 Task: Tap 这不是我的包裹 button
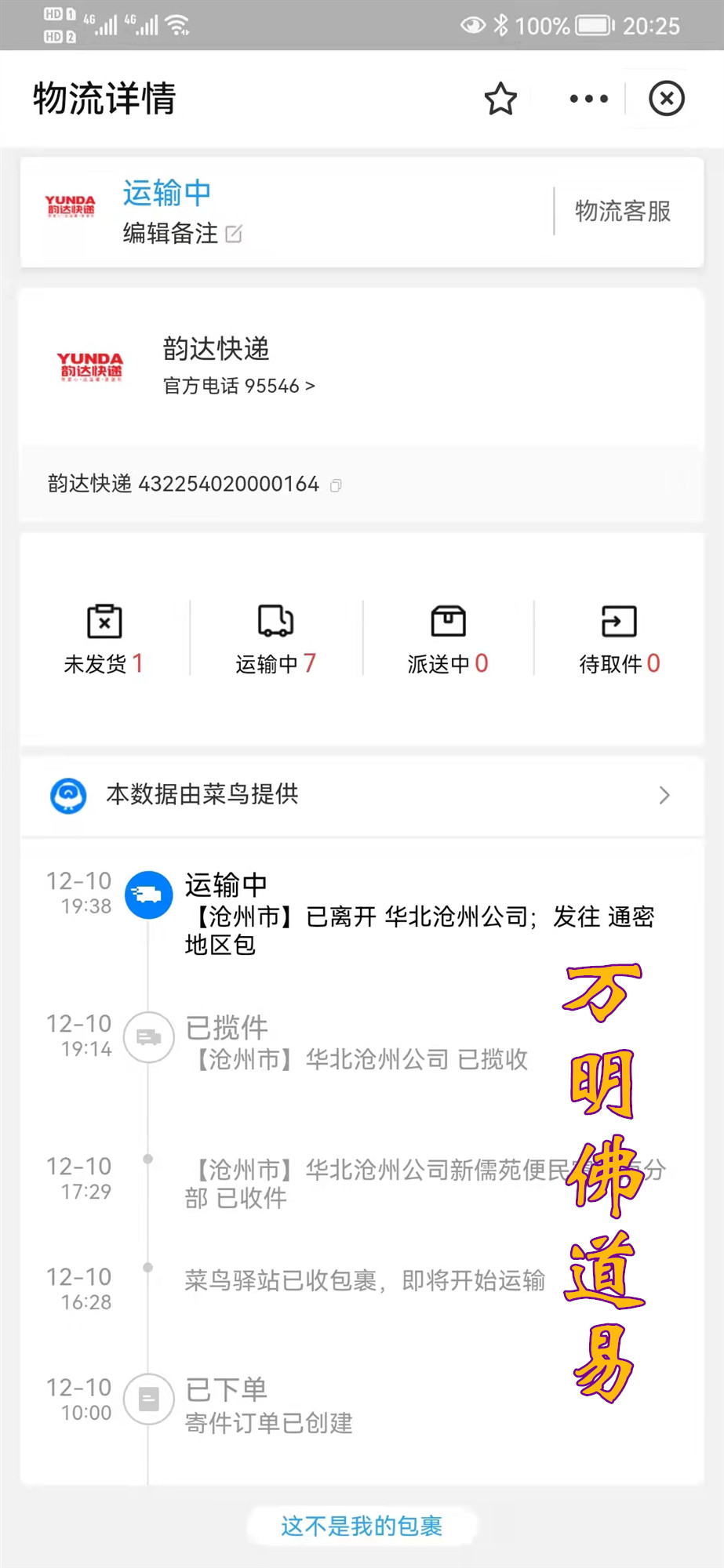coord(362,1526)
